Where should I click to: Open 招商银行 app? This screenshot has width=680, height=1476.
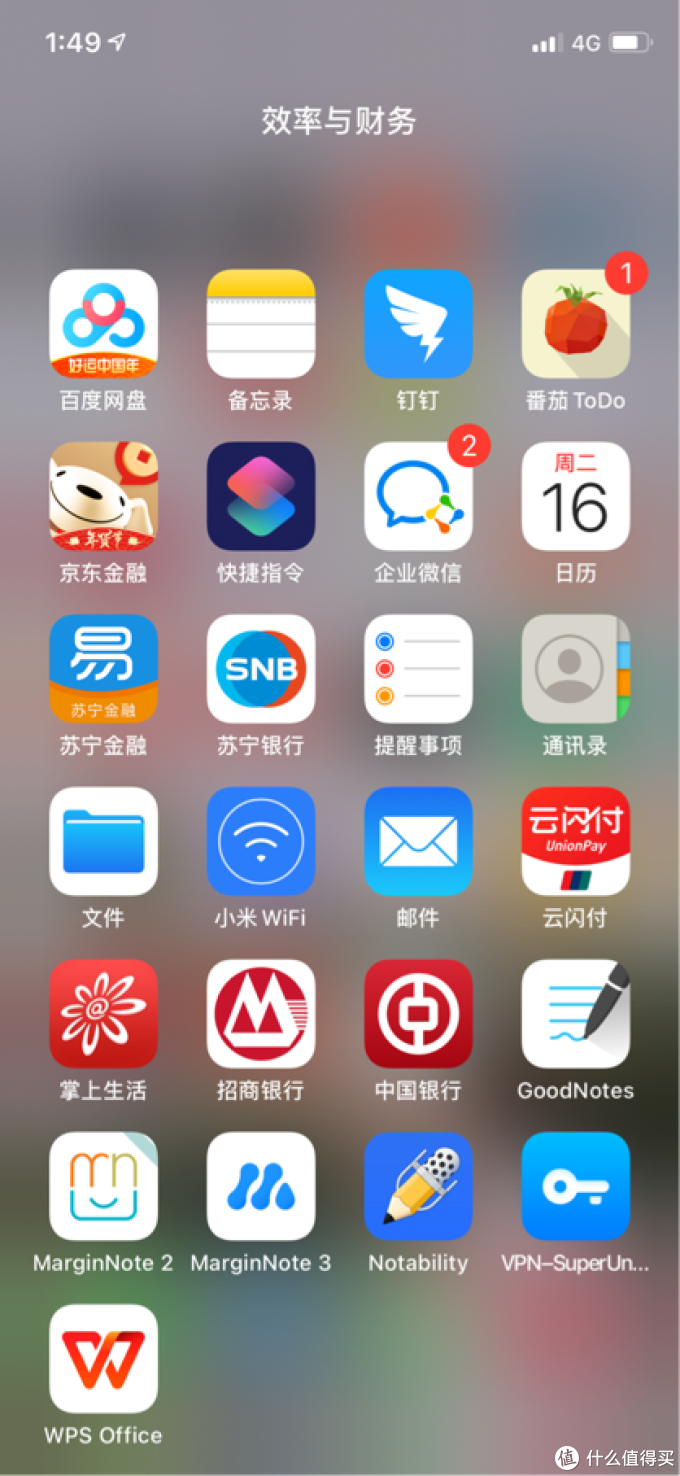pyautogui.click(x=261, y=1013)
